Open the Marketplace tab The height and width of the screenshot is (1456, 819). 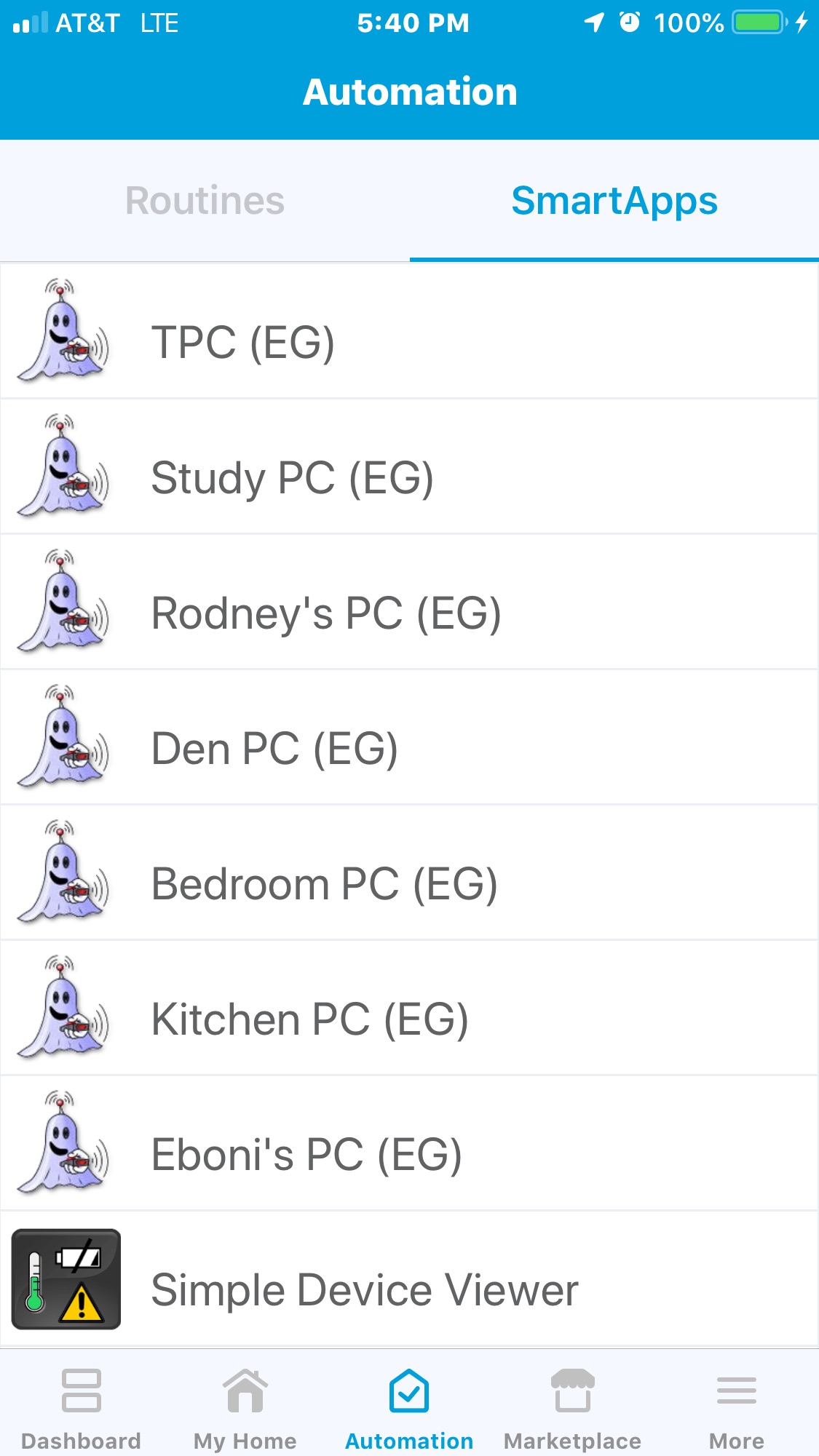572,1407
